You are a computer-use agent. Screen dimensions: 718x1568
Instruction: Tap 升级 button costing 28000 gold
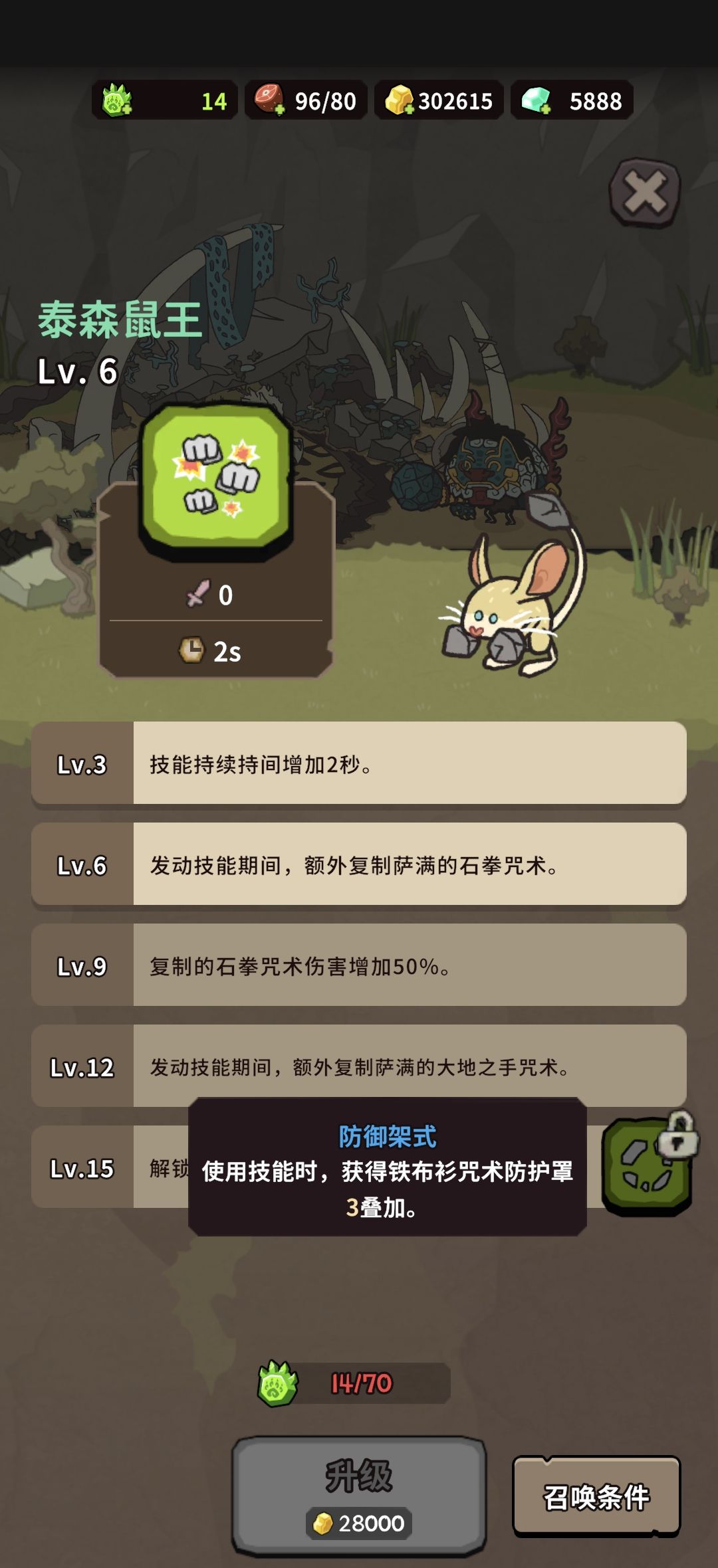359,1495
